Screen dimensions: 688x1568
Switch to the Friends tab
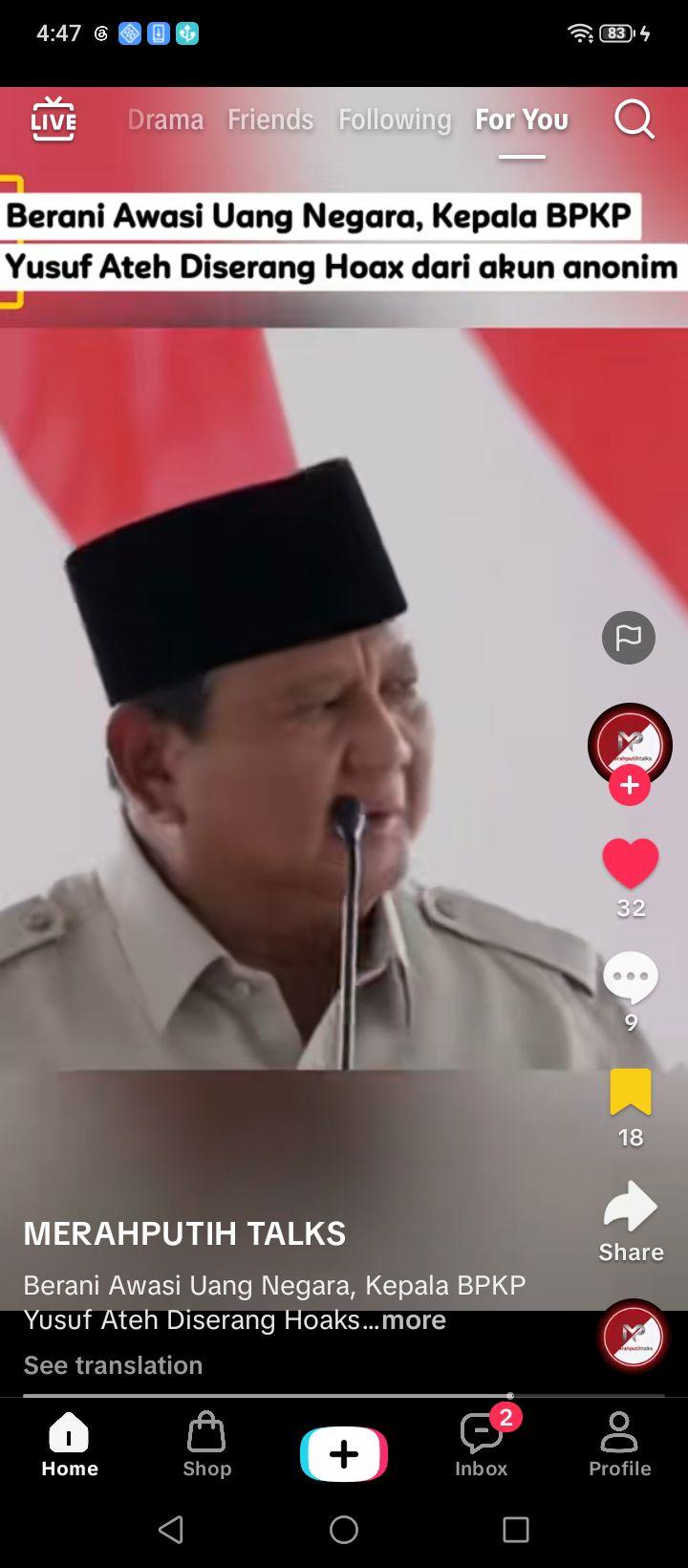[x=270, y=120]
